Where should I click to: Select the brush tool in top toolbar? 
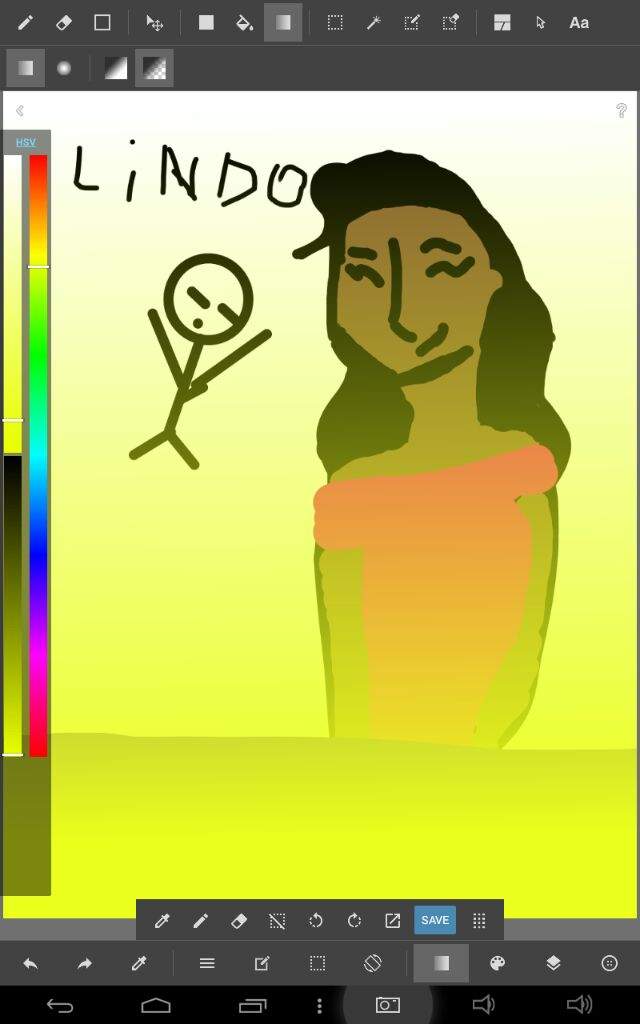(x=25, y=22)
